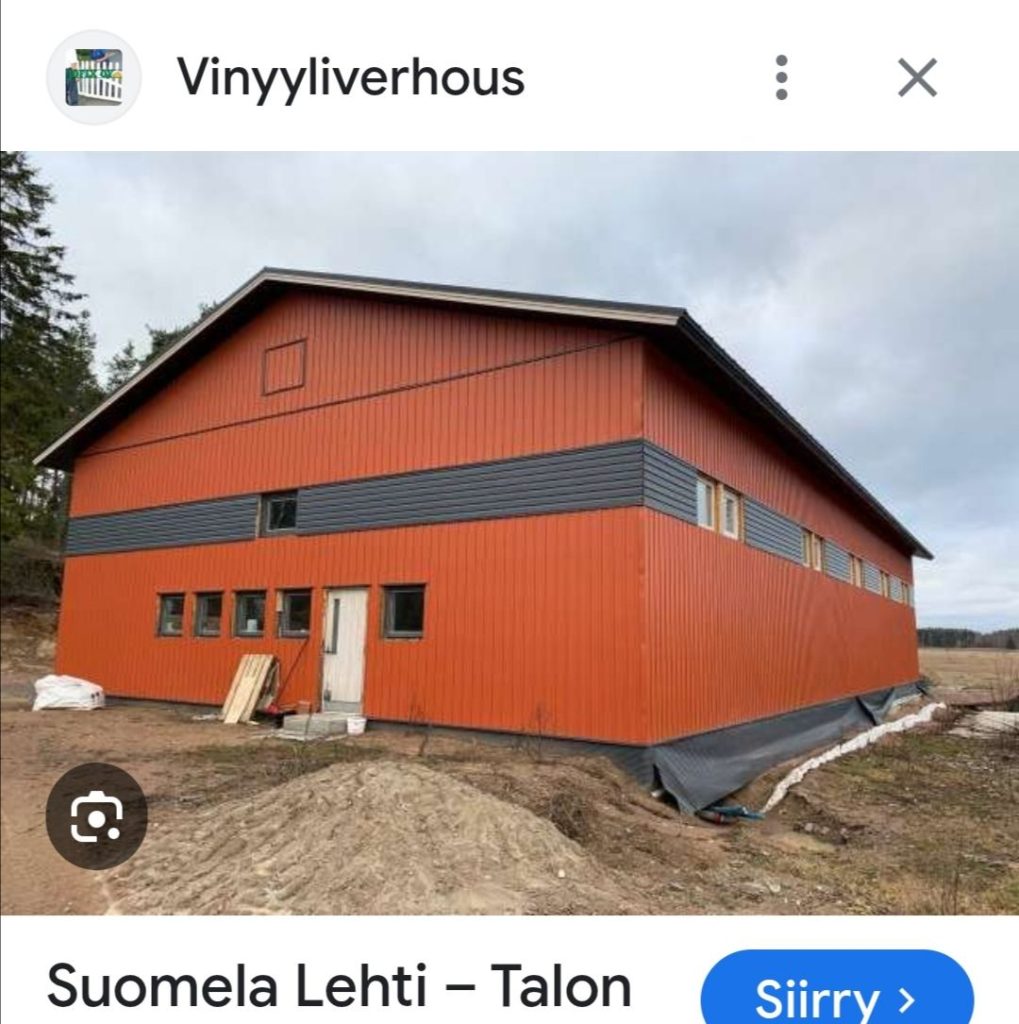The image size is (1019, 1024).
Task: Search this image with Google Lens
Action: tap(96, 816)
